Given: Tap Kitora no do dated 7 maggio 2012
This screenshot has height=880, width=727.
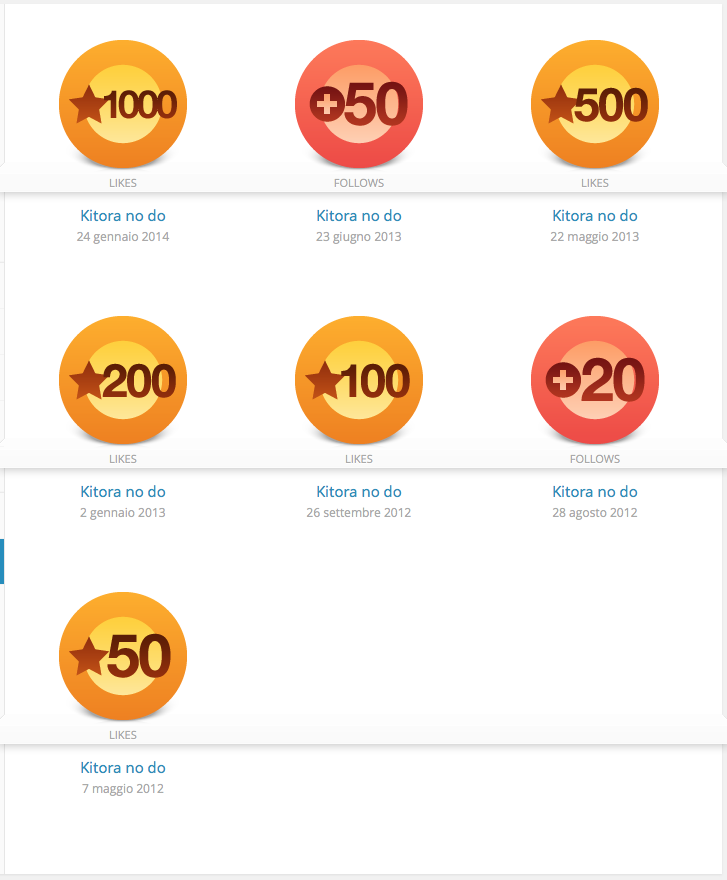Looking at the screenshot, I should point(123,768).
